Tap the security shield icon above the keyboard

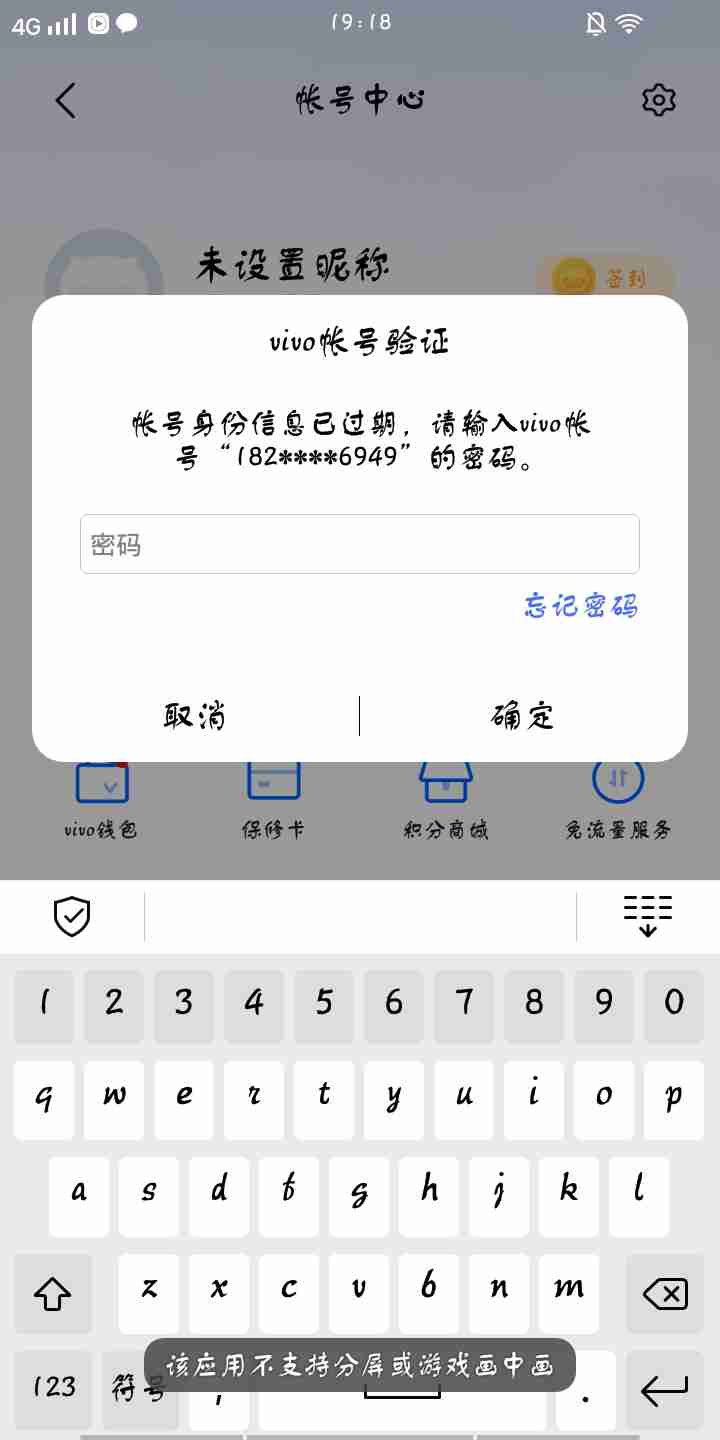[72, 915]
